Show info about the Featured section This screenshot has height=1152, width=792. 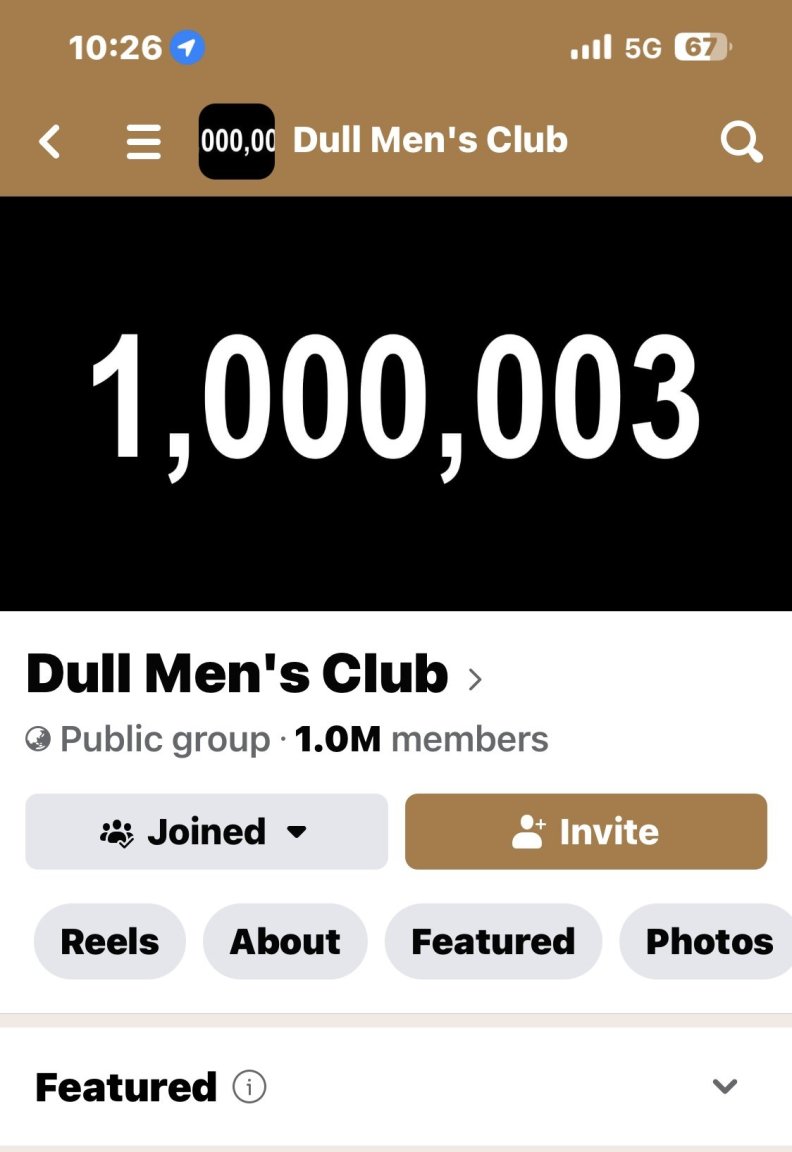point(250,1087)
